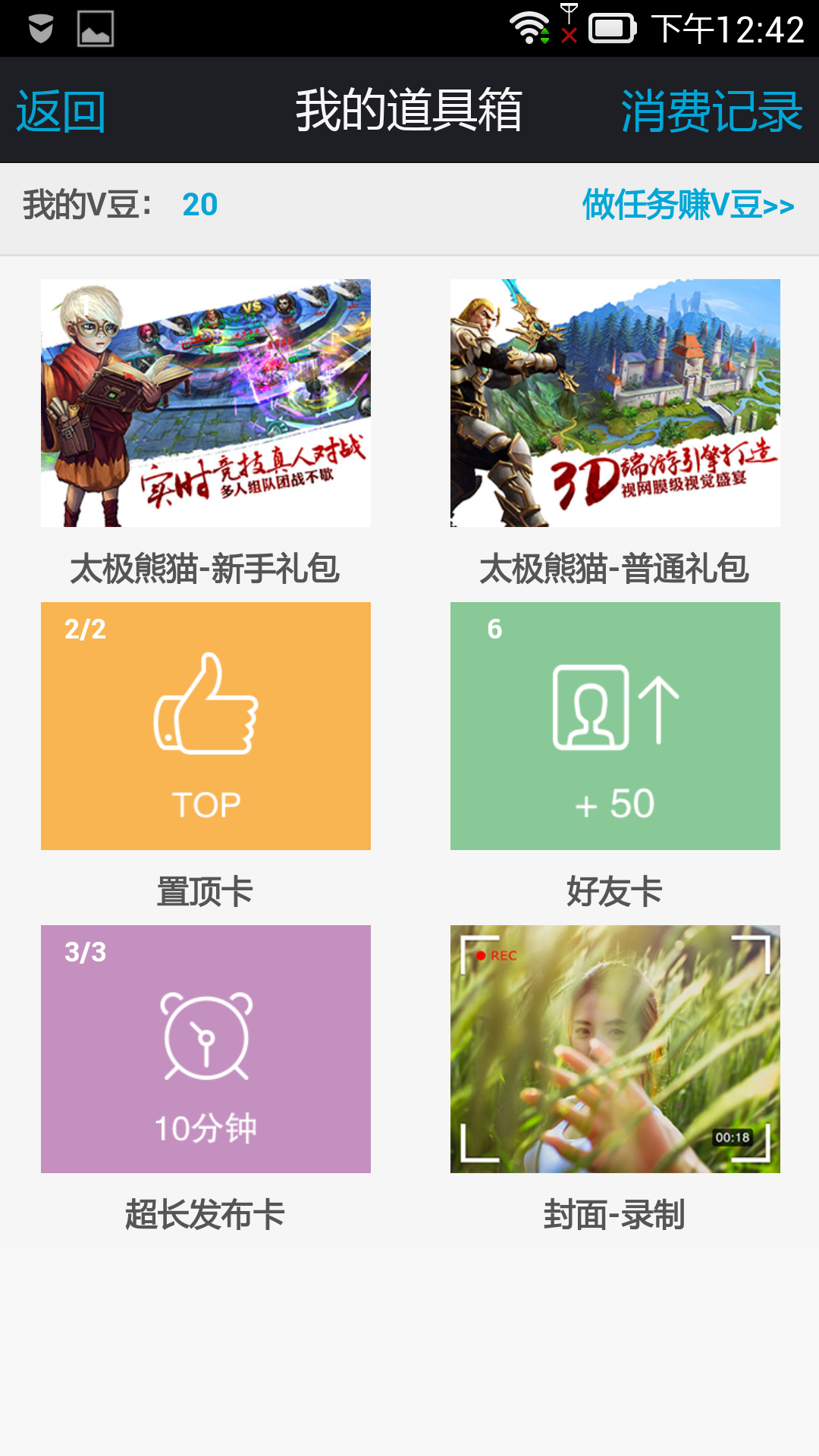Select the 好友卡 +50 card

[x=615, y=726]
